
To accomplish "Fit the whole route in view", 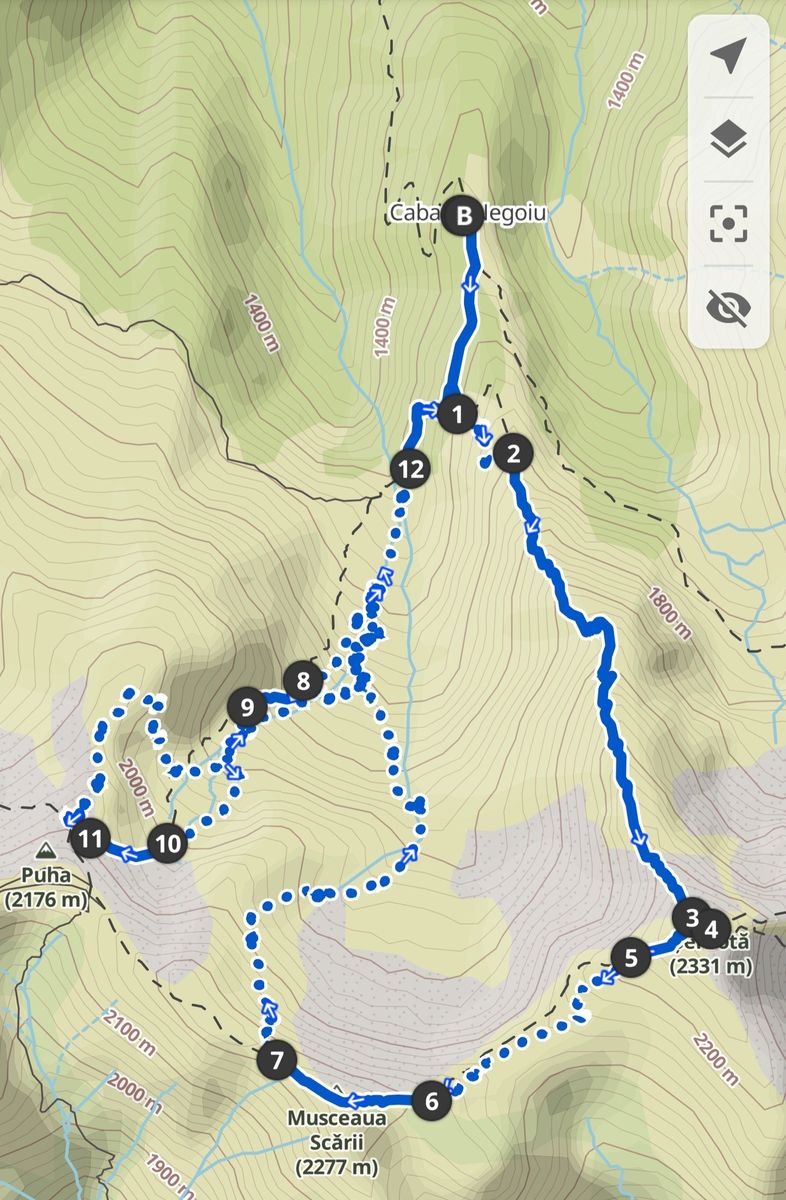I will [x=729, y=223].
